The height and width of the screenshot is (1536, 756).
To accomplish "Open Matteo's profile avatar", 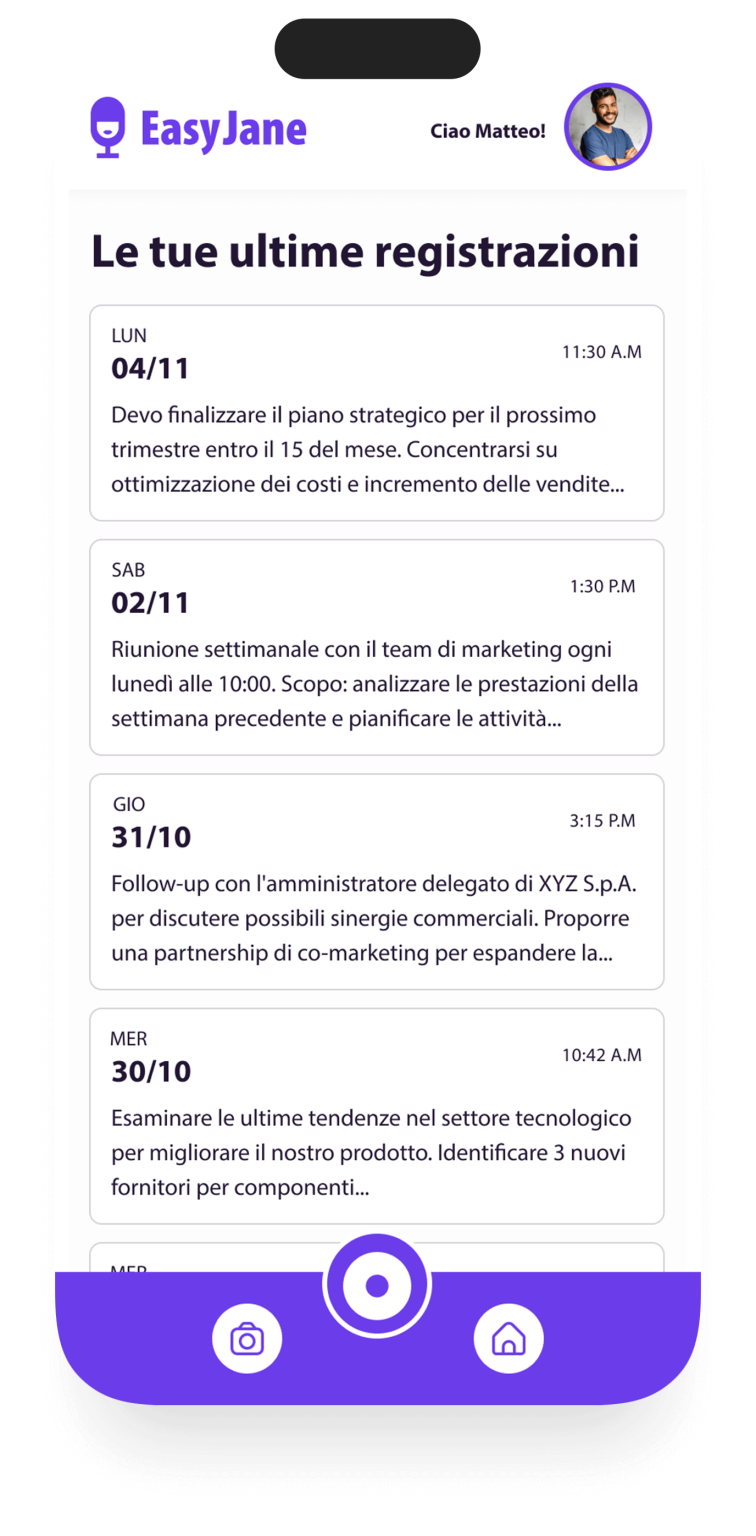I will pyautogui.click(x=608, y=127).
